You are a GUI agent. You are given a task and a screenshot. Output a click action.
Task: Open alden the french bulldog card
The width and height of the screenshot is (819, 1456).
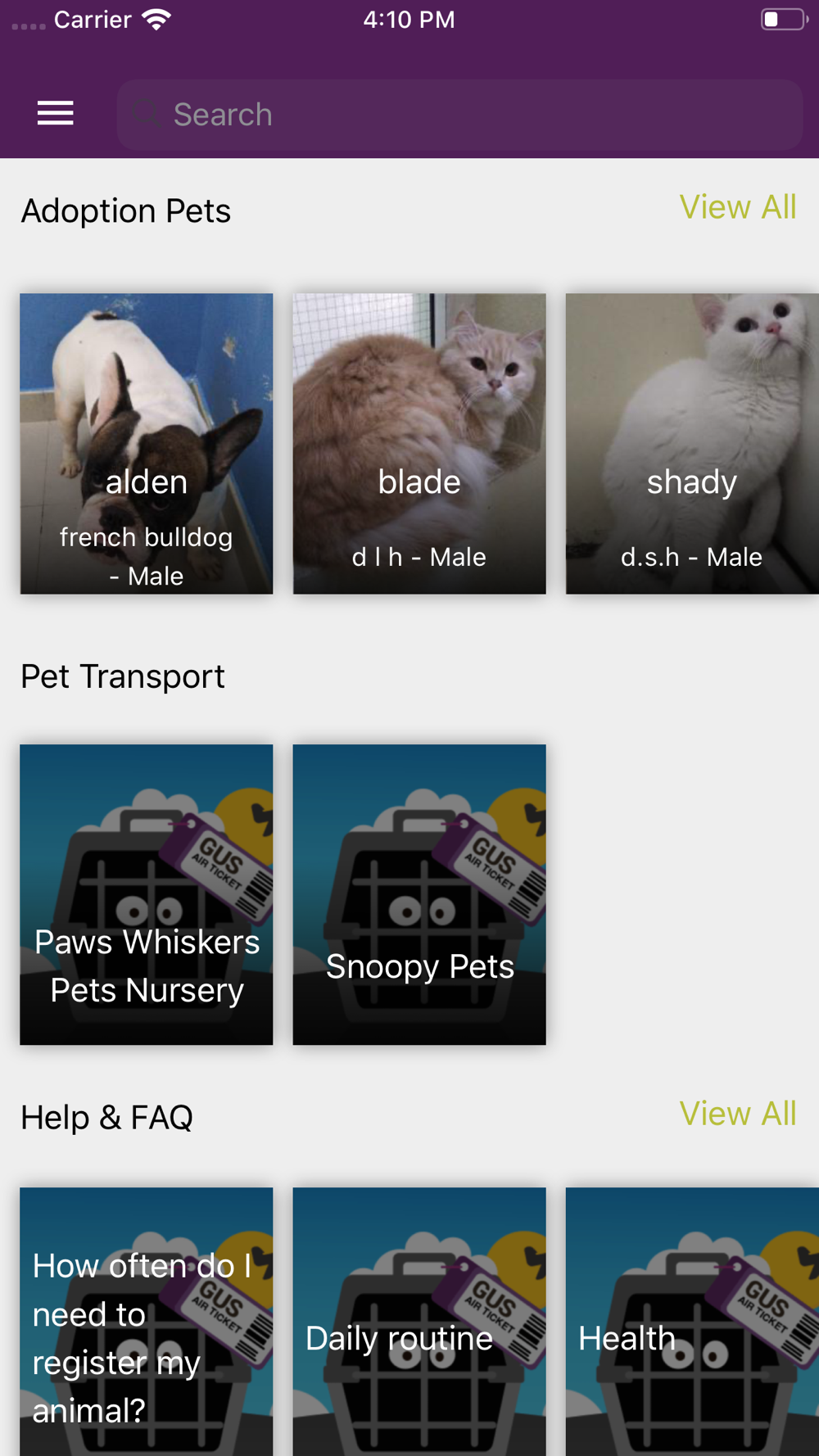147,444
